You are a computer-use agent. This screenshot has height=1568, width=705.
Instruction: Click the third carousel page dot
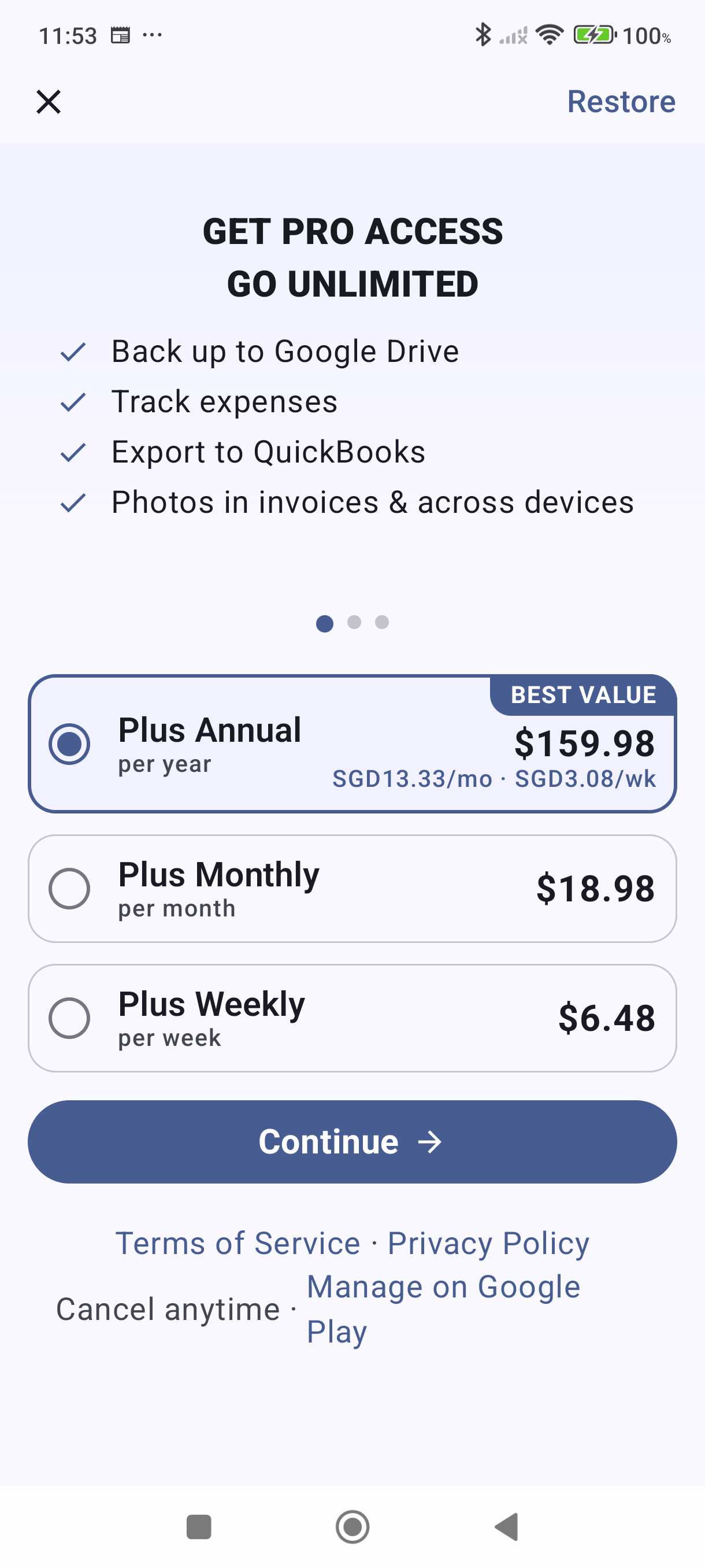point(381,623)
